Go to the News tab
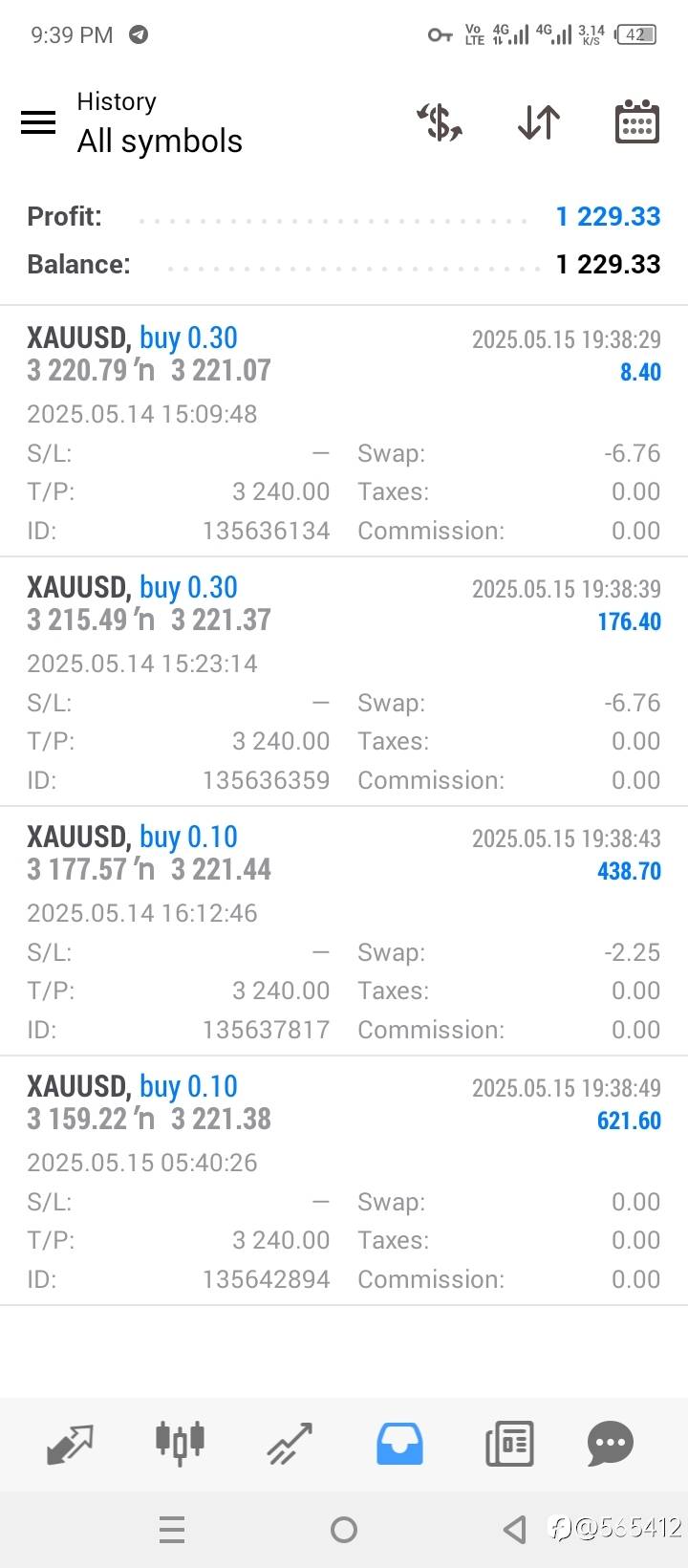688x1568 pixels. click(509, 1443)
